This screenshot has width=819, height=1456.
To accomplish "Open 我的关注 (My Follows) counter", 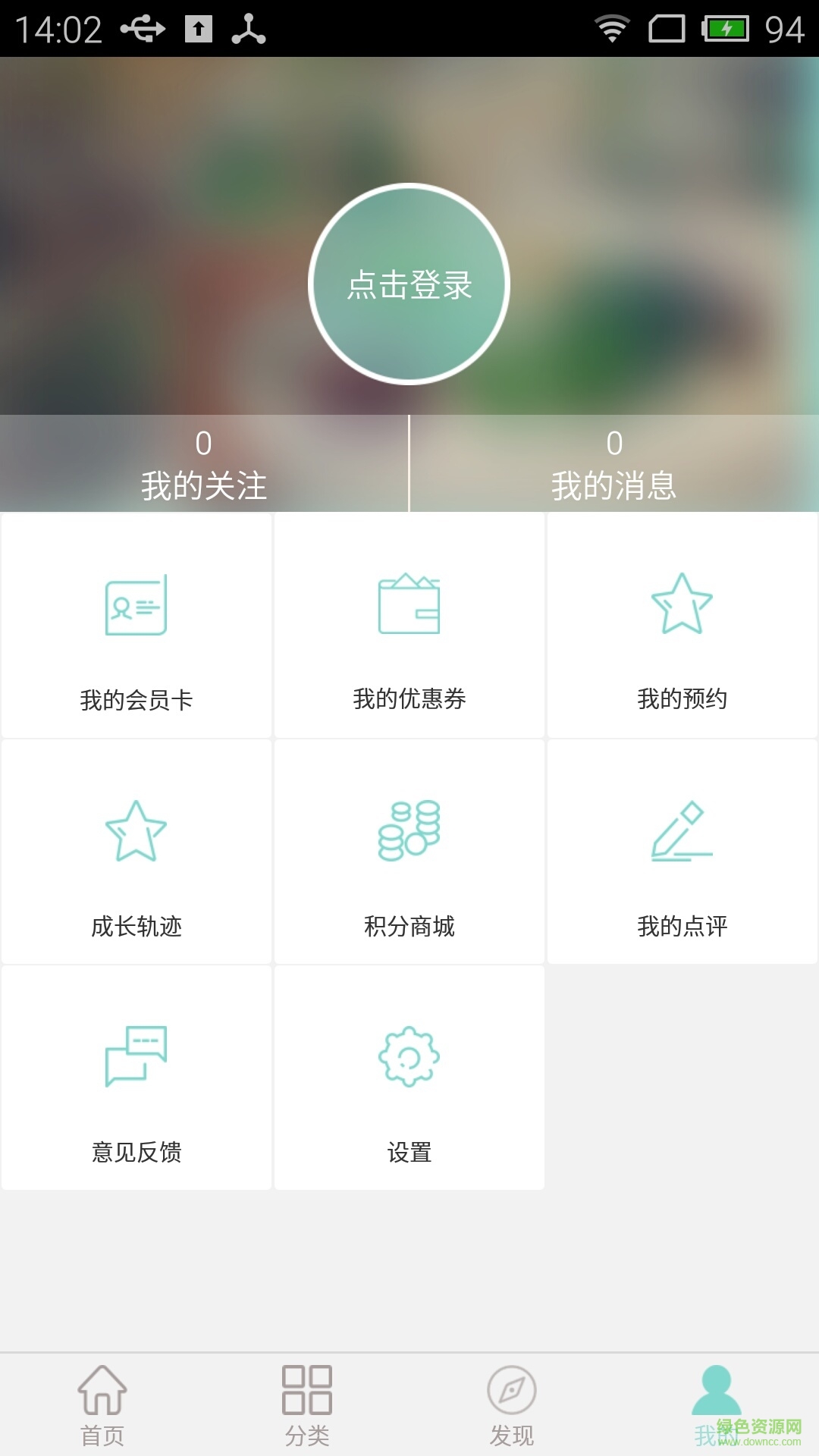I will pos(205,463).
